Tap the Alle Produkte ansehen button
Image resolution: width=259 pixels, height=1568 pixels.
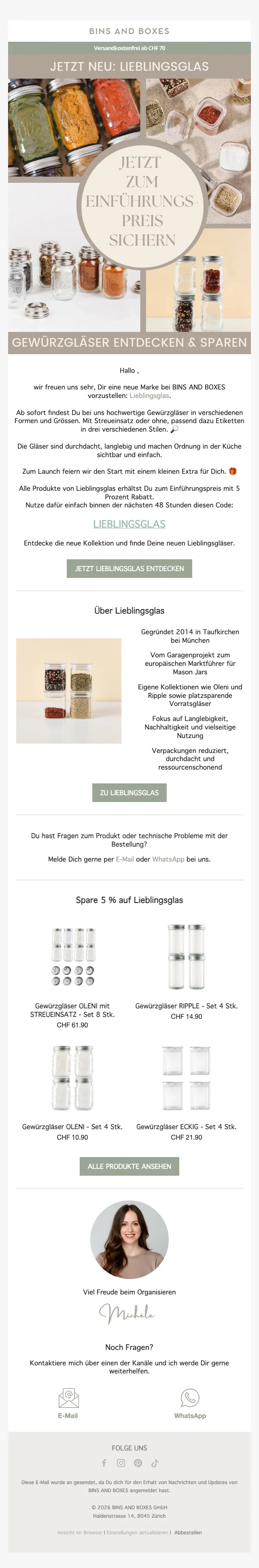coord(129,1166)
